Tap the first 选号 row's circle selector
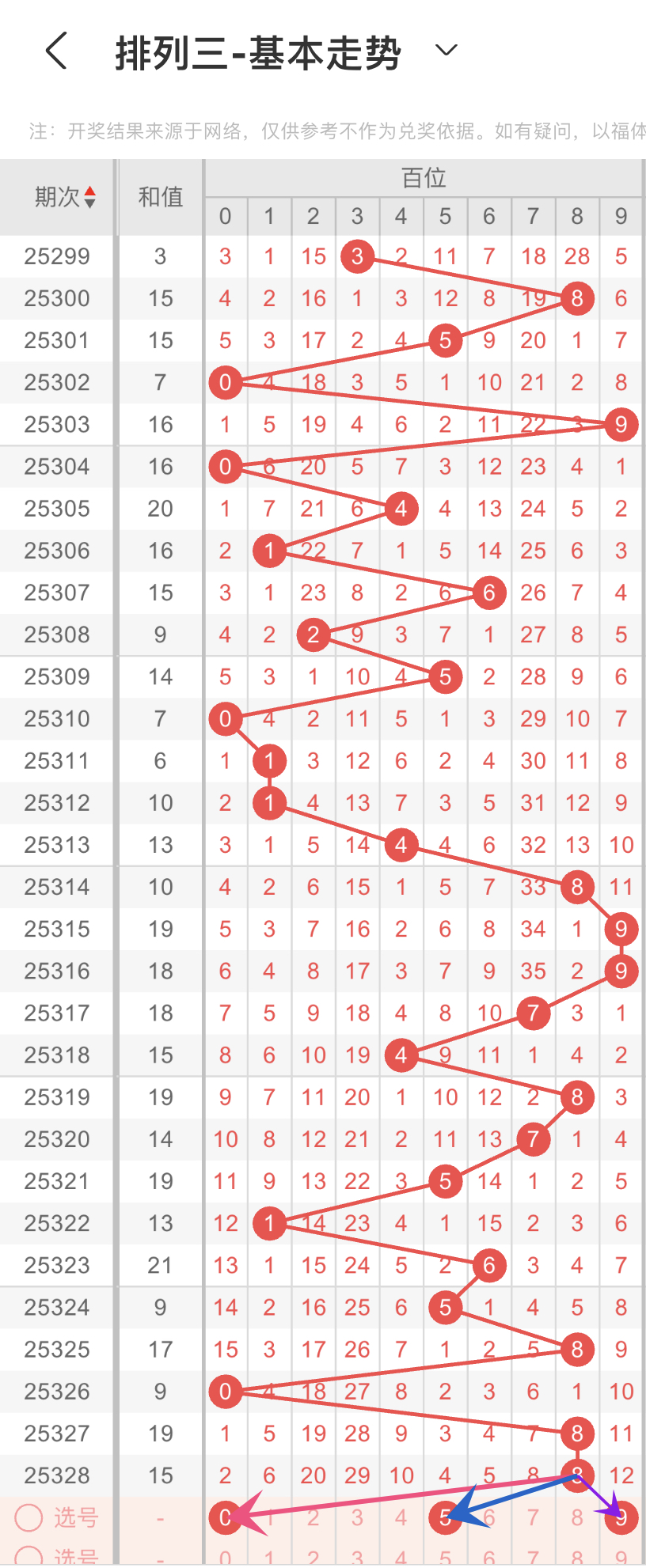The width and height of the screenshot is (646, 1568). pos(29,1517)
